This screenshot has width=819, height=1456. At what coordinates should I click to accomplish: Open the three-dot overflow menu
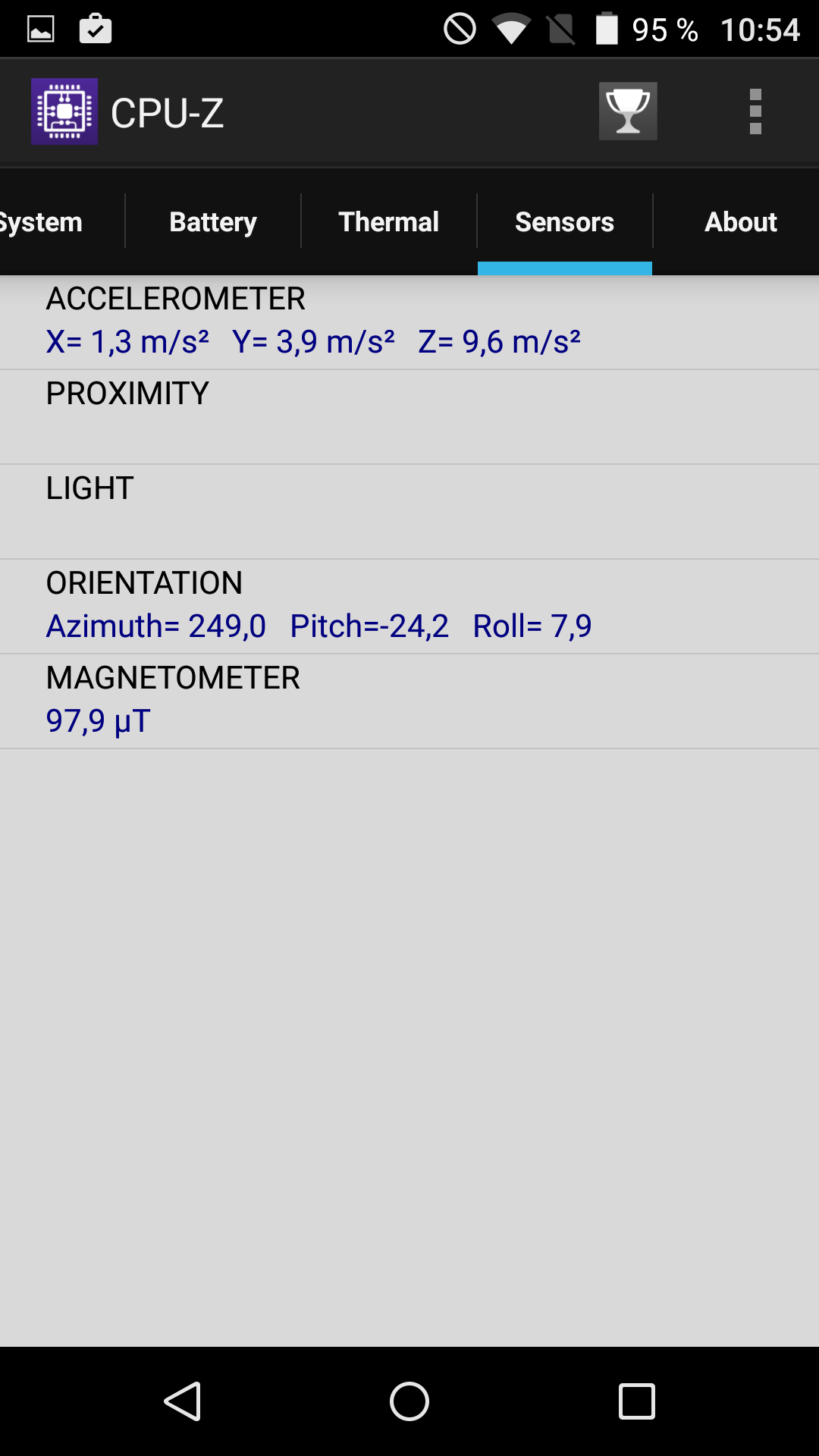(x=755, y=111)
